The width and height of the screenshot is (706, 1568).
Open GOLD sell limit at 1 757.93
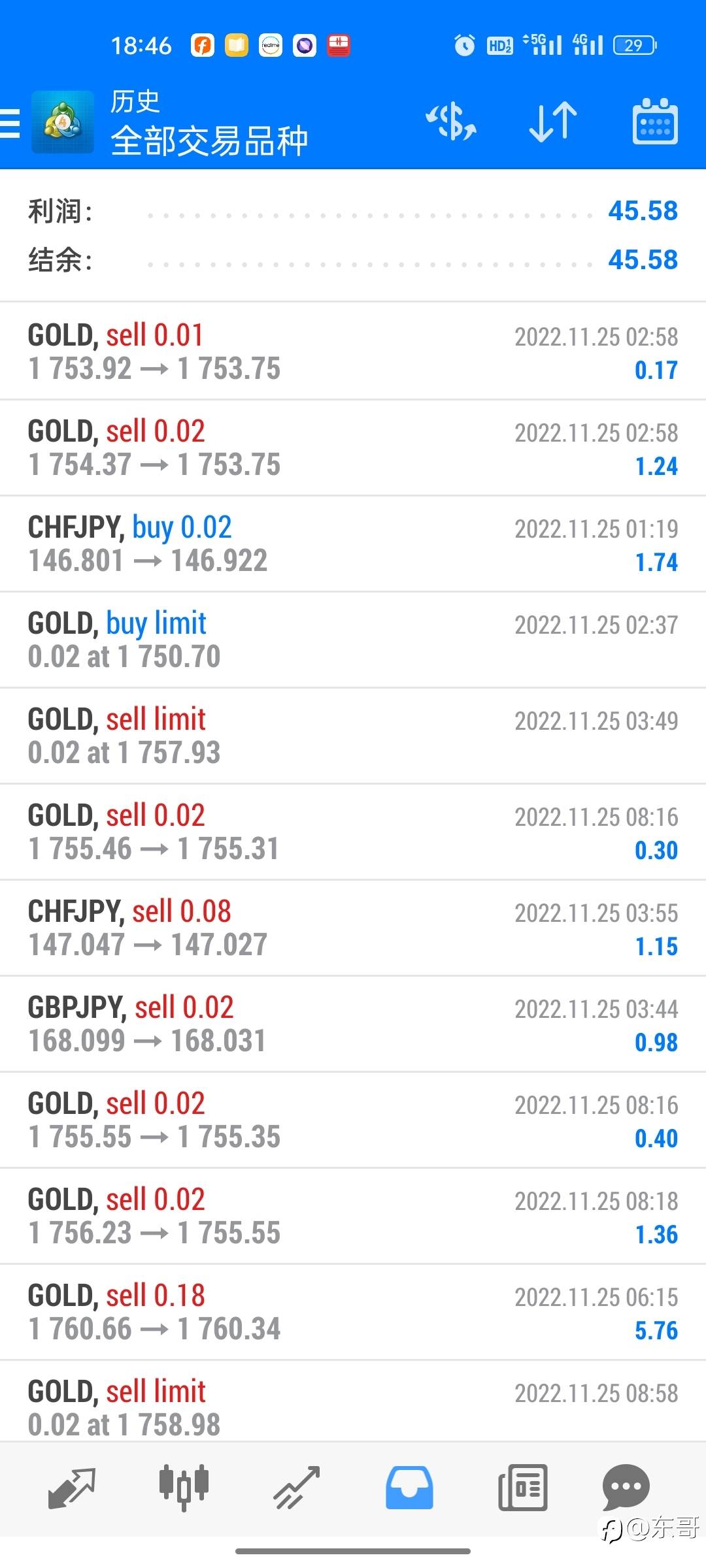353,736
